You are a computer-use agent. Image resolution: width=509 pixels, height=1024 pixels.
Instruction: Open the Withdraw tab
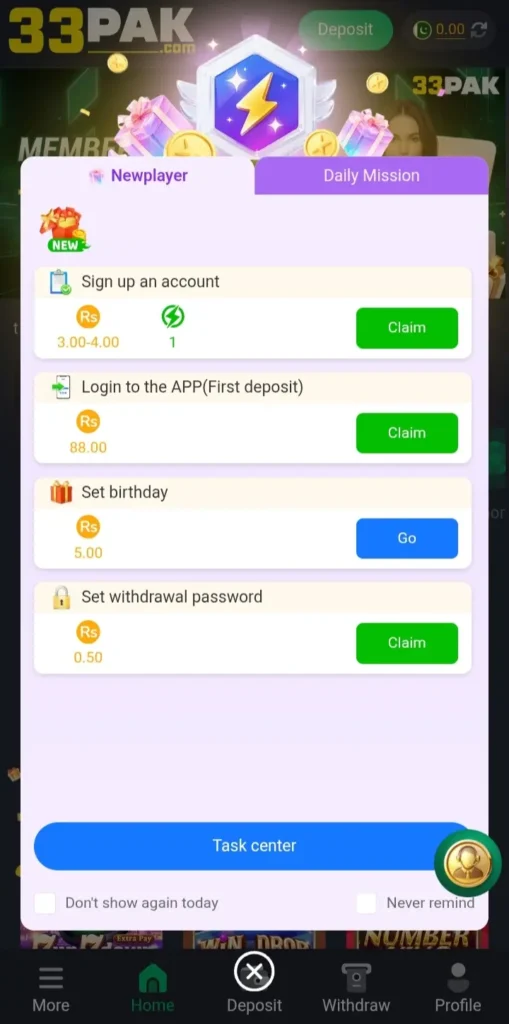(356, 988)
